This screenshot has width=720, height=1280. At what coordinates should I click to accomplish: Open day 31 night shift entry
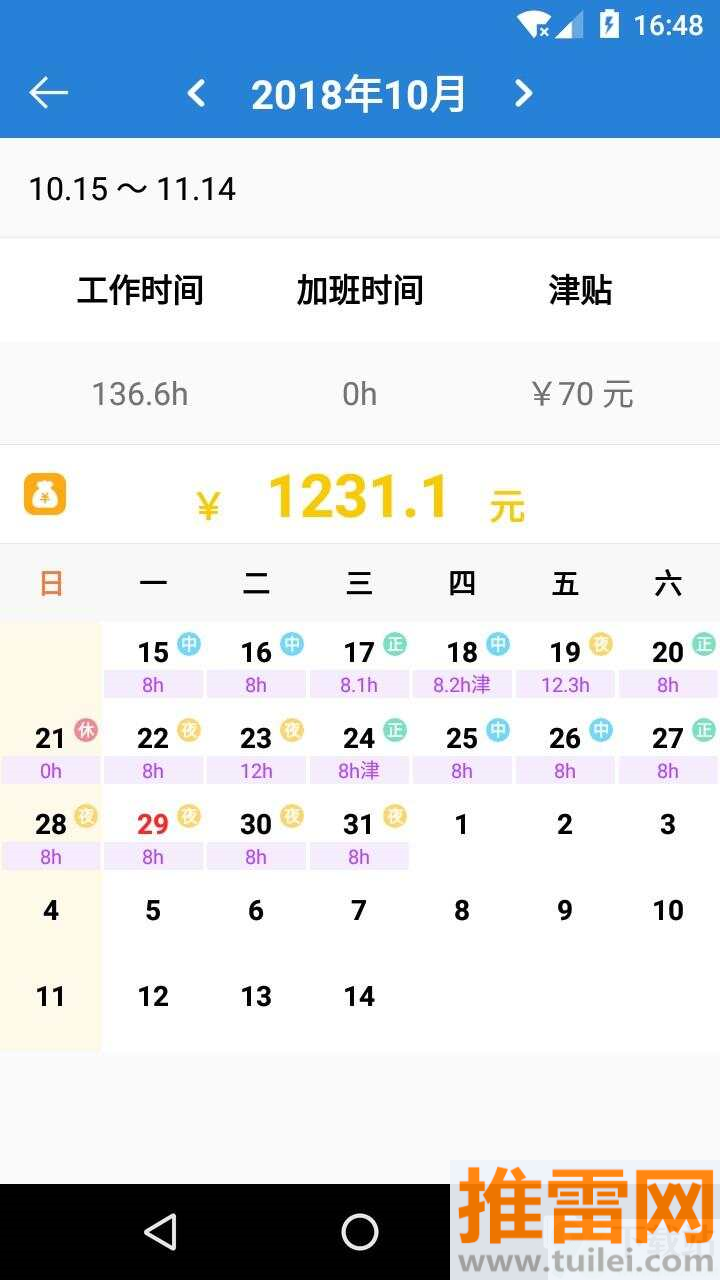click(359, 836)
